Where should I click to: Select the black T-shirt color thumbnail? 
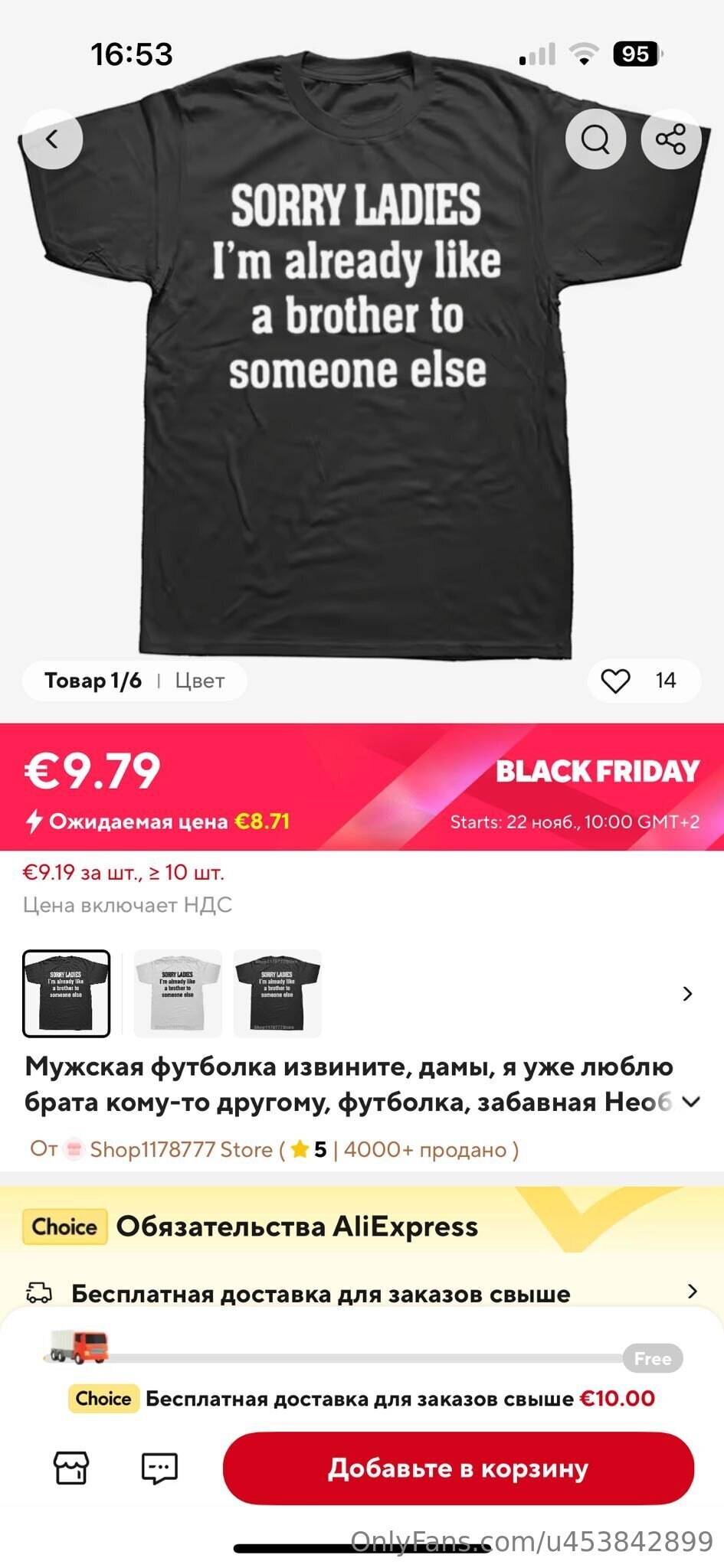tap(67, 994)
